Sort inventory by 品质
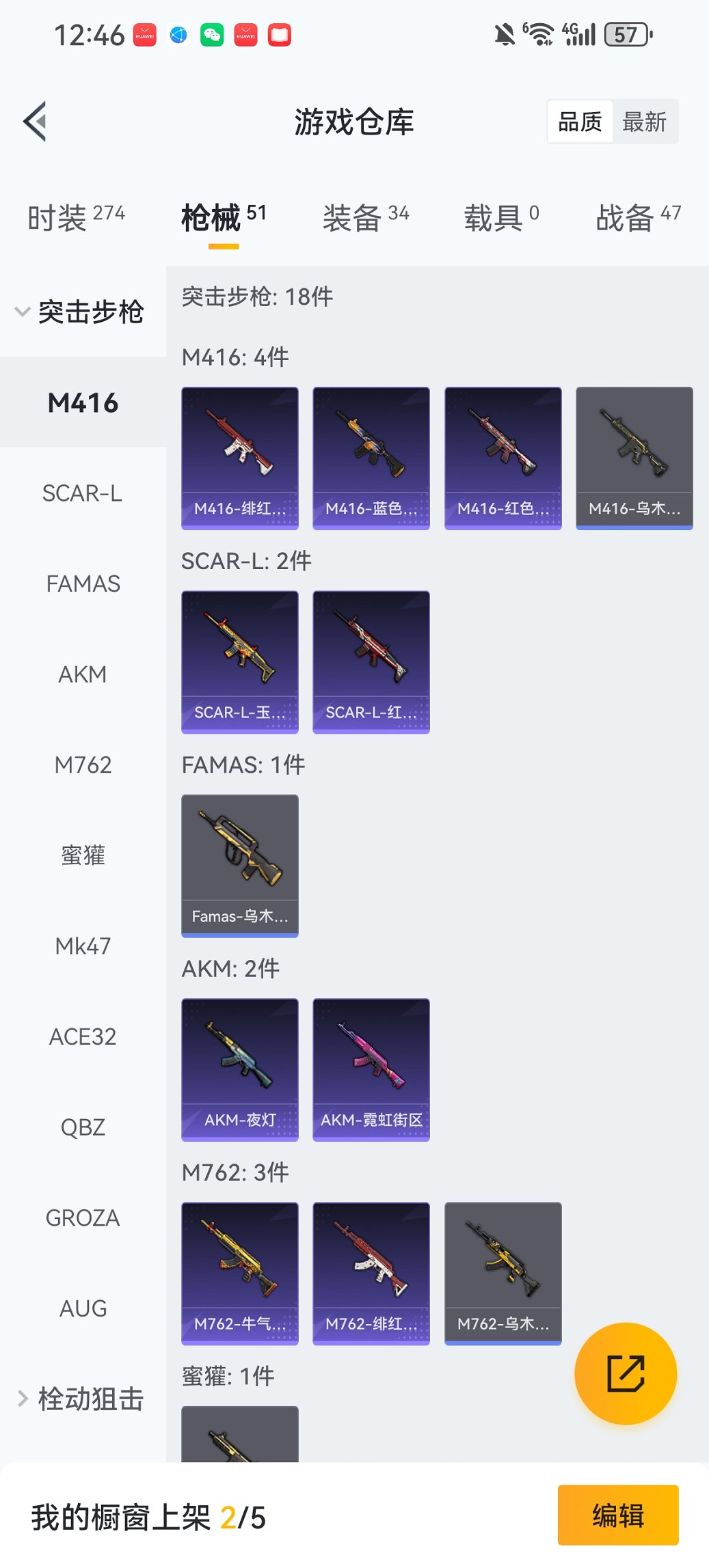Image resolution: width=709 pixels, height=1568 pixels. click(x=580, y=122)
